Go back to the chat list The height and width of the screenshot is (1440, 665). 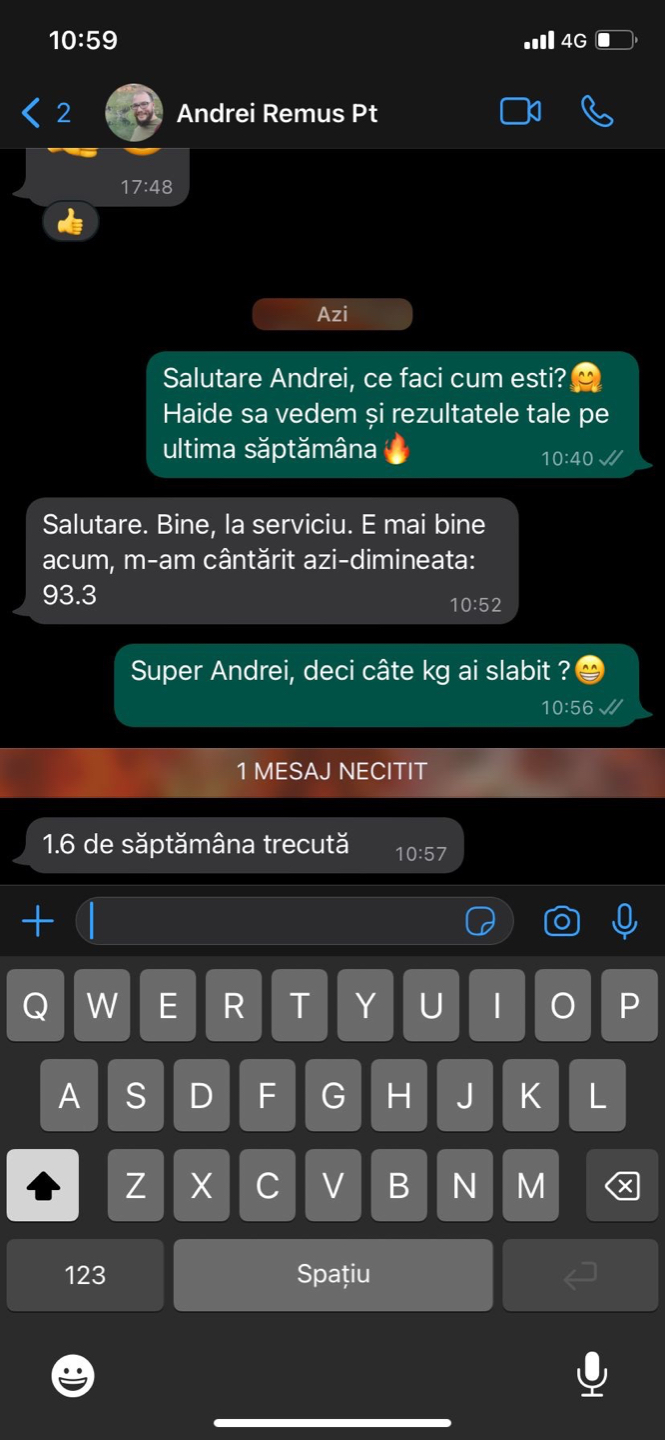click(x=44, y=113)
